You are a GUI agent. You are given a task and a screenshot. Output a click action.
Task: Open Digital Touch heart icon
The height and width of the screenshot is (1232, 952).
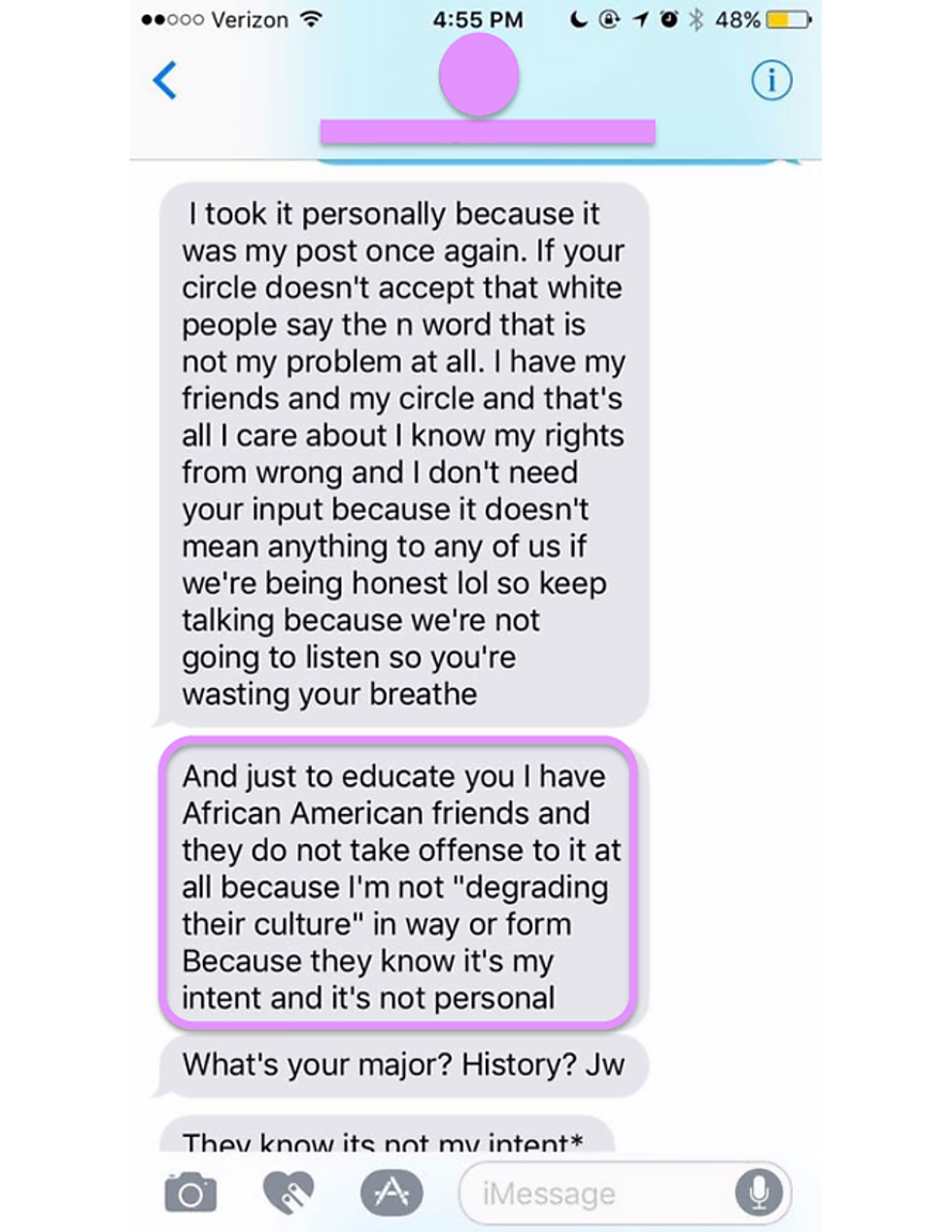(x=289, y=1192)
